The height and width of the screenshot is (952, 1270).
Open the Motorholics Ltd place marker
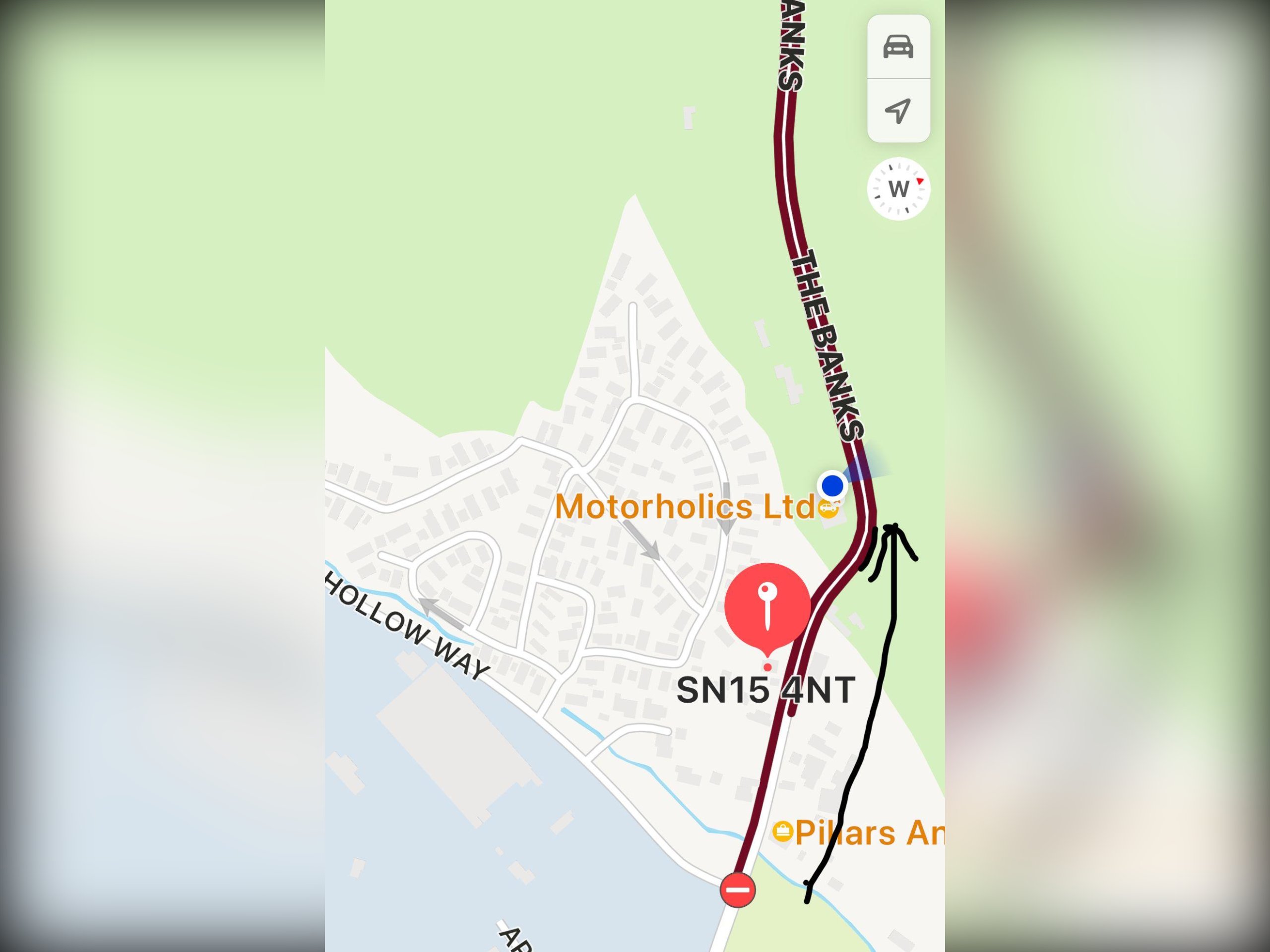[827, 507]
